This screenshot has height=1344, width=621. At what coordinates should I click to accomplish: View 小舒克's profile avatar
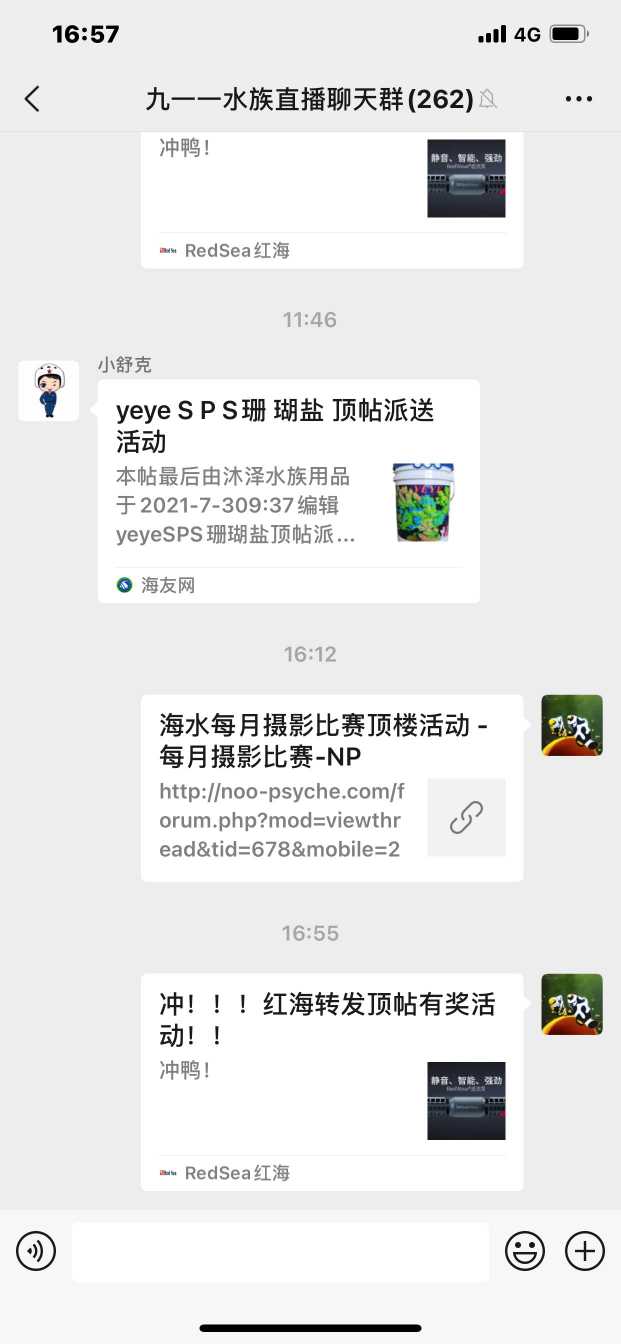[x=48, y=391]
